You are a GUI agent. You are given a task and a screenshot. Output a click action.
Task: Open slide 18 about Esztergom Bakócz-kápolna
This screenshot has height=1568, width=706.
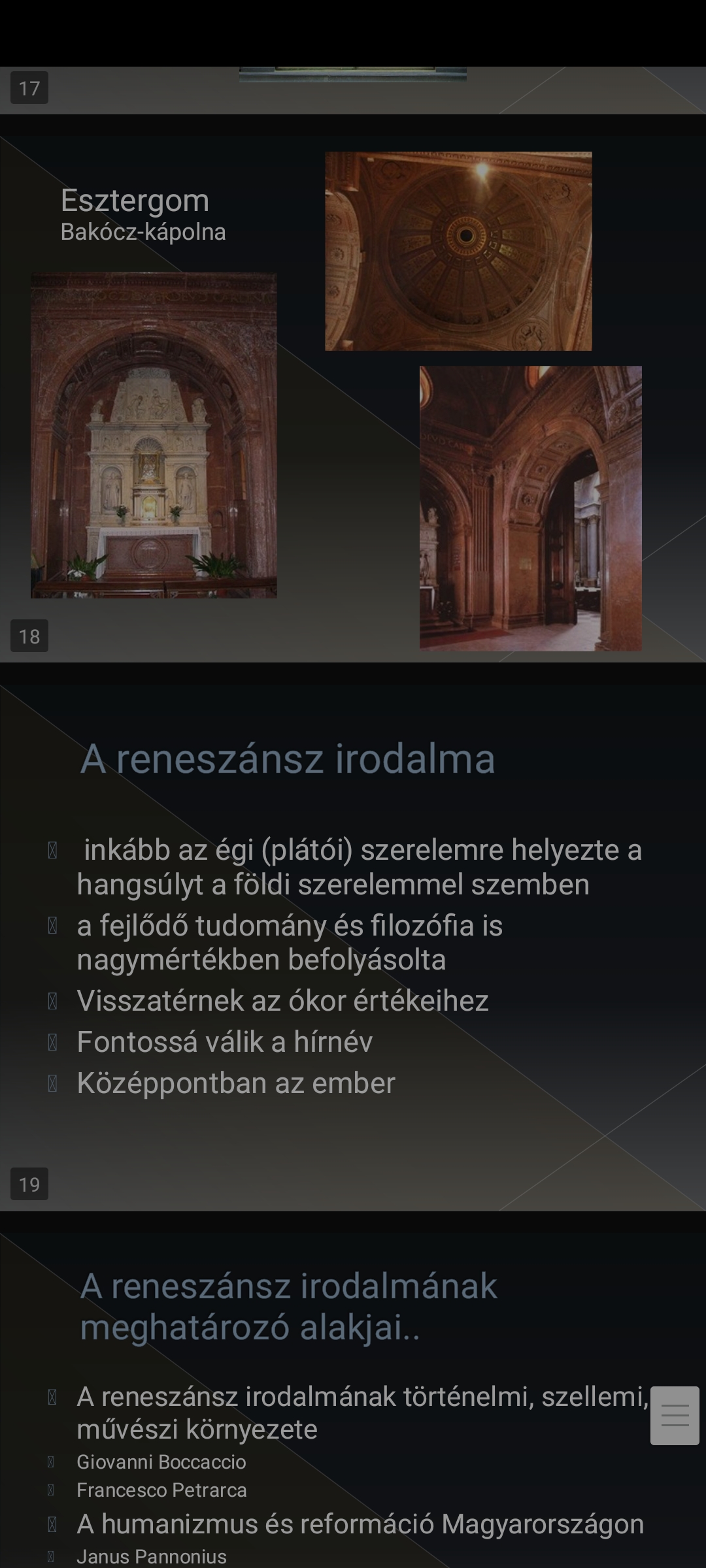pos(353,389)
